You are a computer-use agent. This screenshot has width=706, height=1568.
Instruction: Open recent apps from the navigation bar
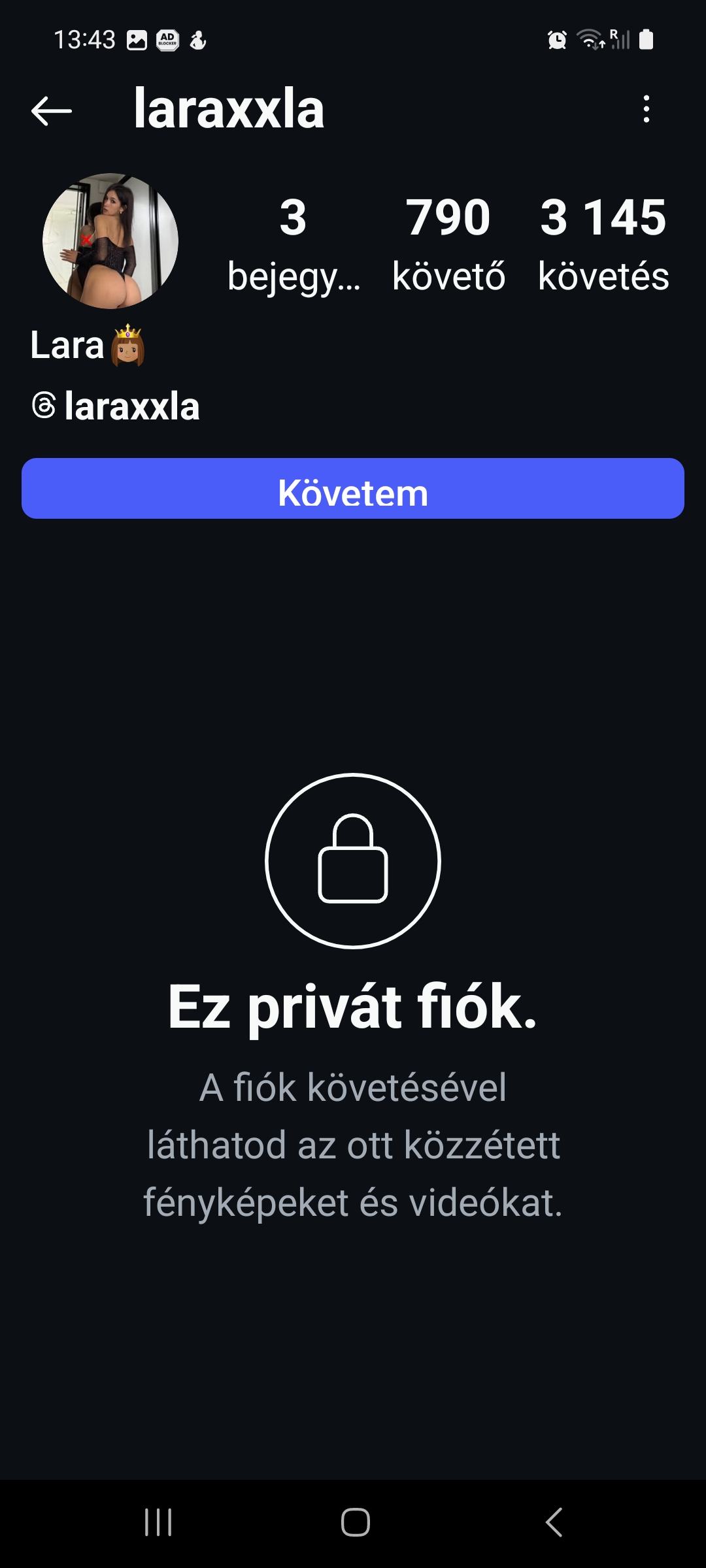click(x=158, y=1522)
